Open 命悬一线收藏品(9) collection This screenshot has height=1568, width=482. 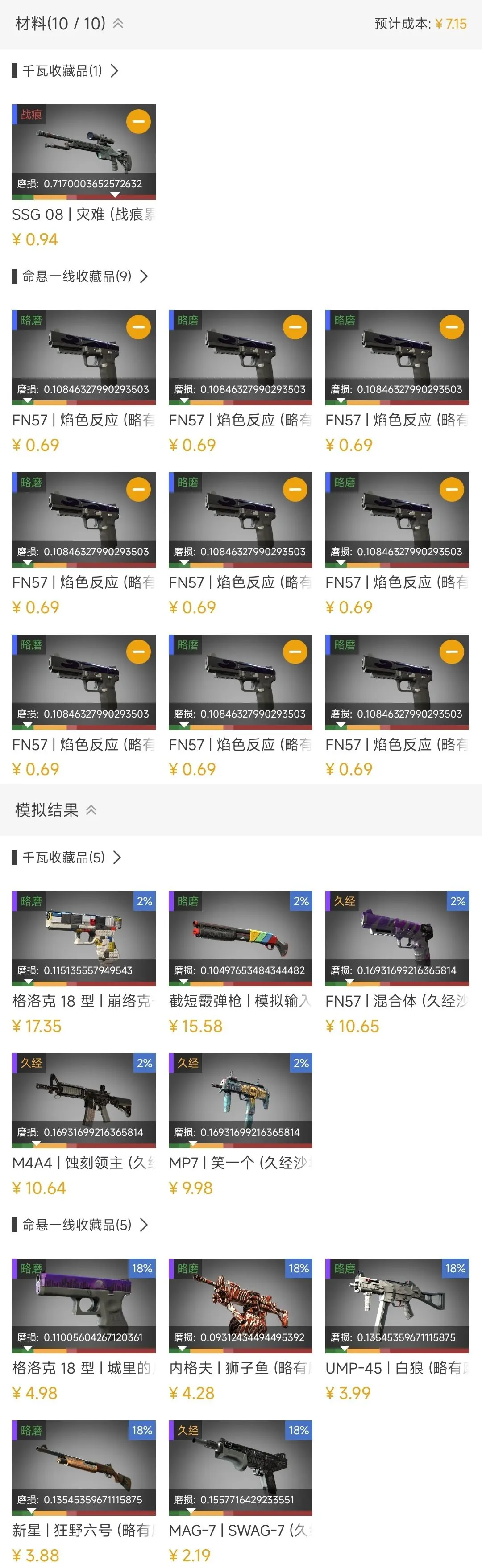coord(80,276)
